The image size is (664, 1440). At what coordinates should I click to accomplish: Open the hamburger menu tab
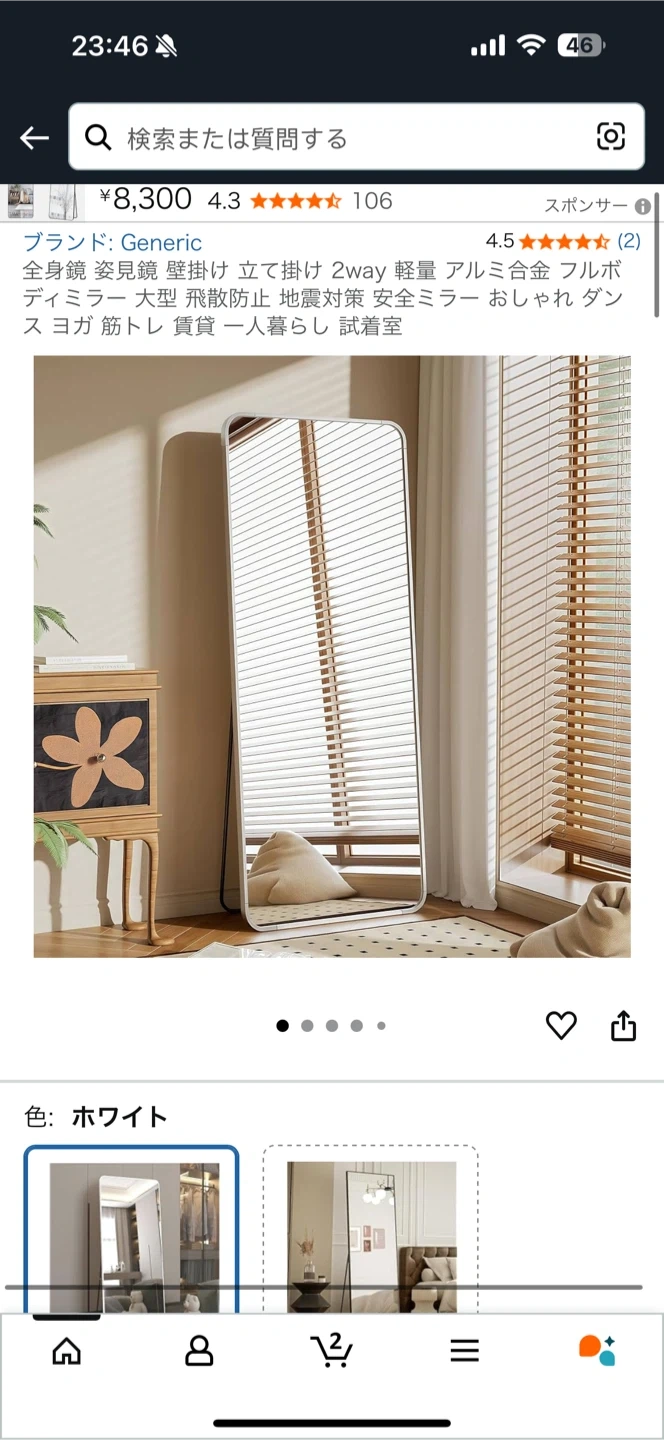pos(464,1351)
